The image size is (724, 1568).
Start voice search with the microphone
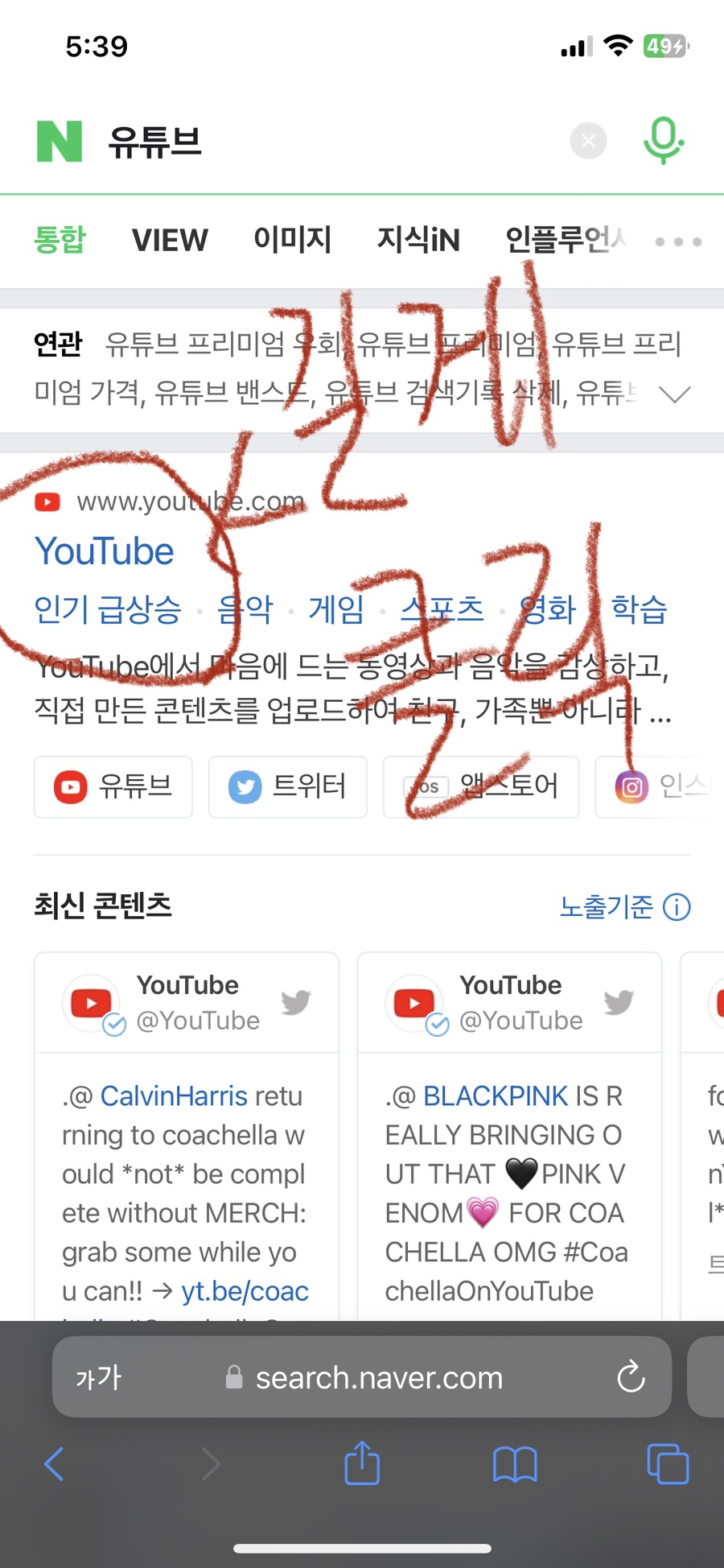[x=664, y=141]
